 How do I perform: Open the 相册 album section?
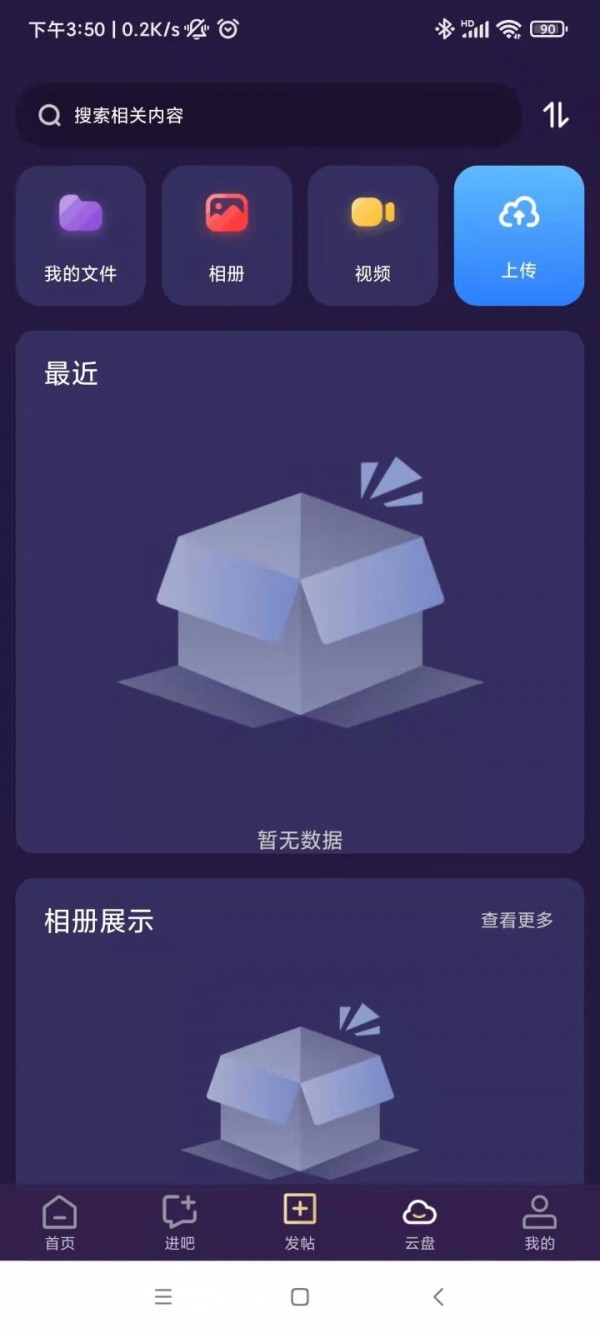click(227, 236)
